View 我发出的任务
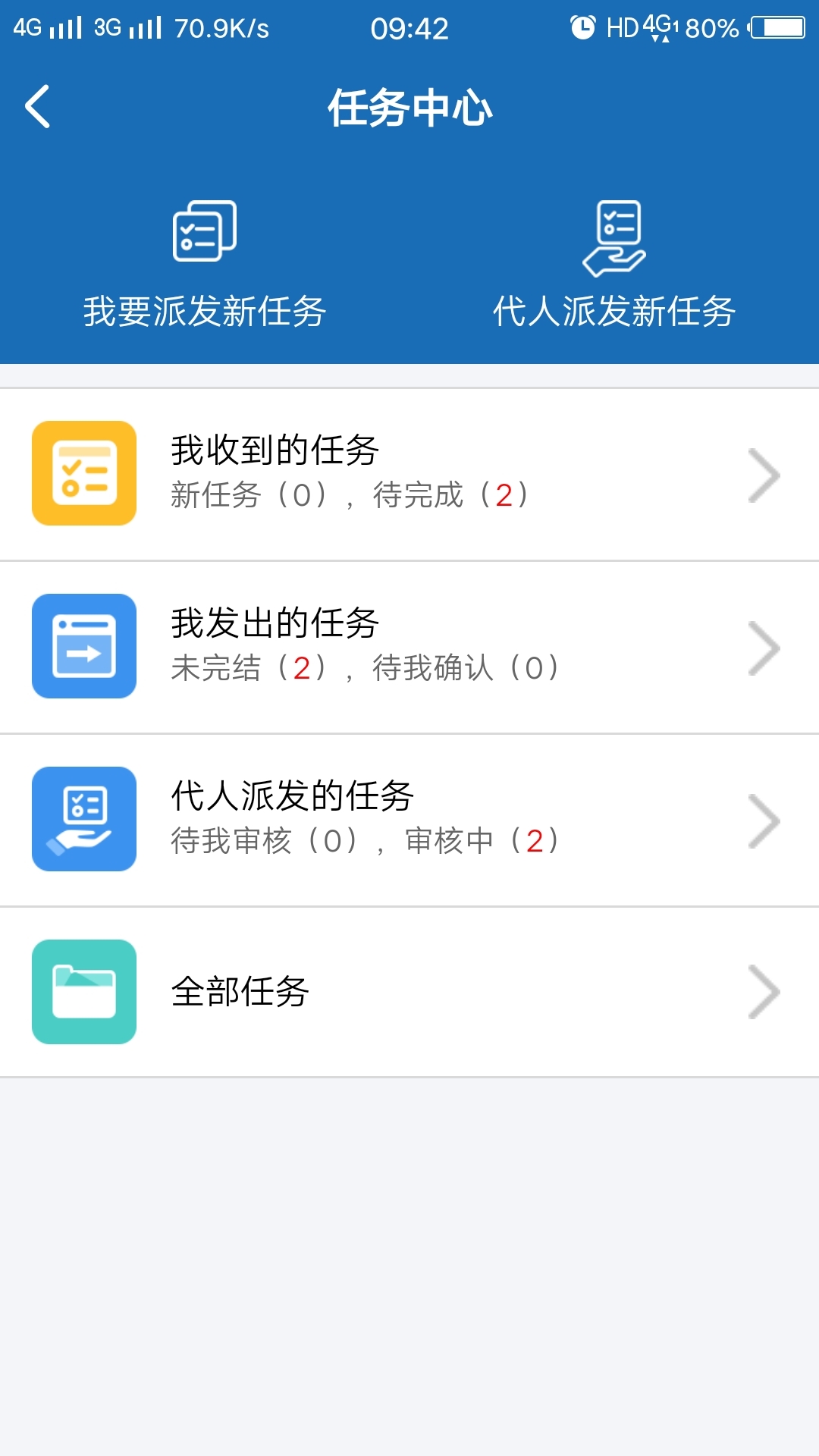This screenshot has height=1456, width=819. tap(409, 647)
